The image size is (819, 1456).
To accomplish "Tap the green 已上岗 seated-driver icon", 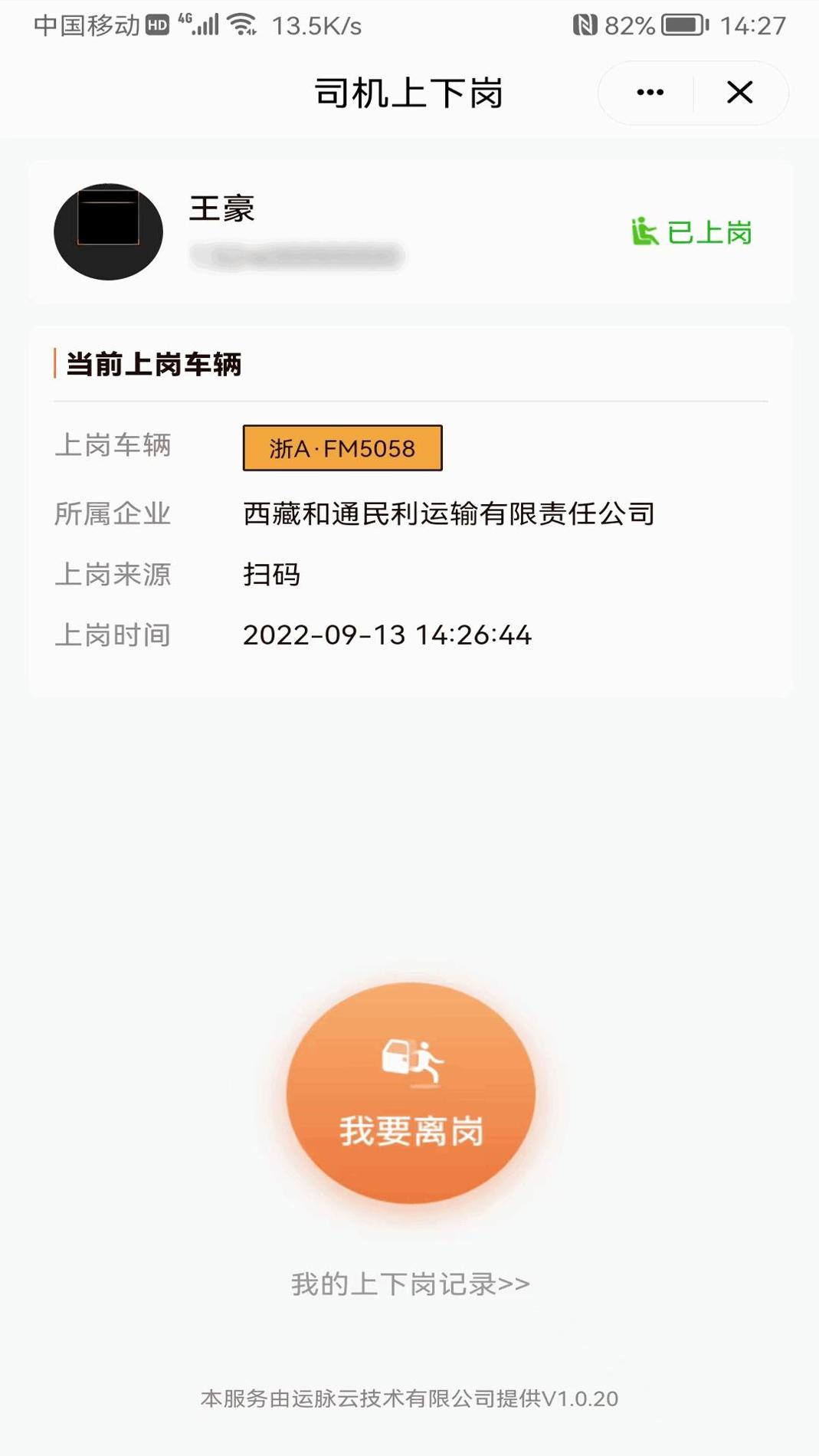I will coord(646,230).
